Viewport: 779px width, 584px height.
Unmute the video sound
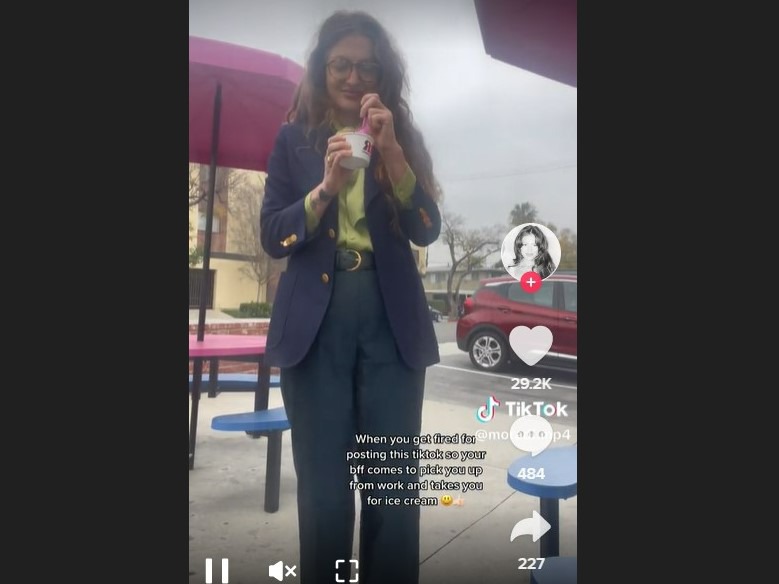pyautogui.click(x=282, y=571)
